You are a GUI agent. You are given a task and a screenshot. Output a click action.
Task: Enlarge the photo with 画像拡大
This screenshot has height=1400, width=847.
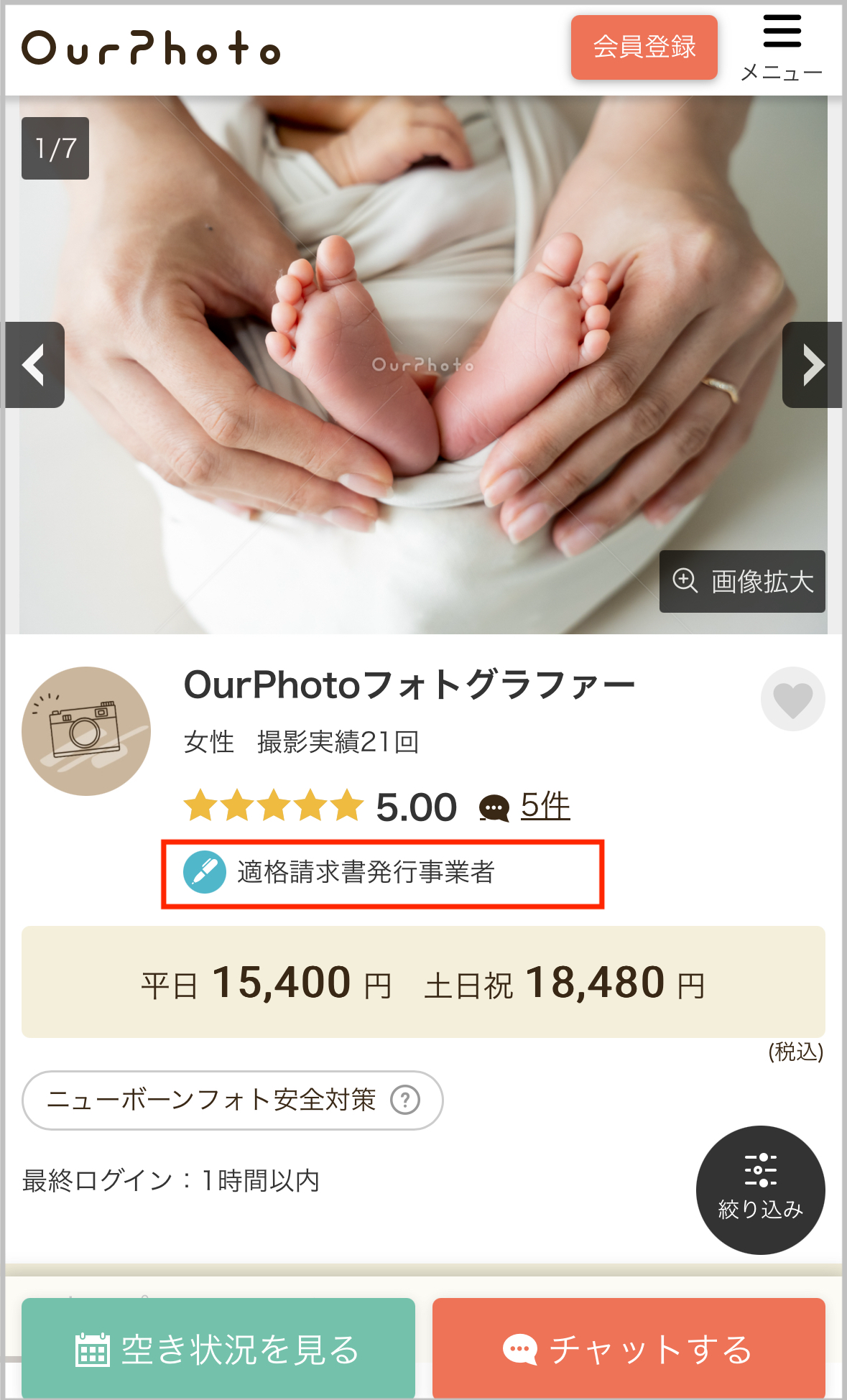tap(742, 581)
